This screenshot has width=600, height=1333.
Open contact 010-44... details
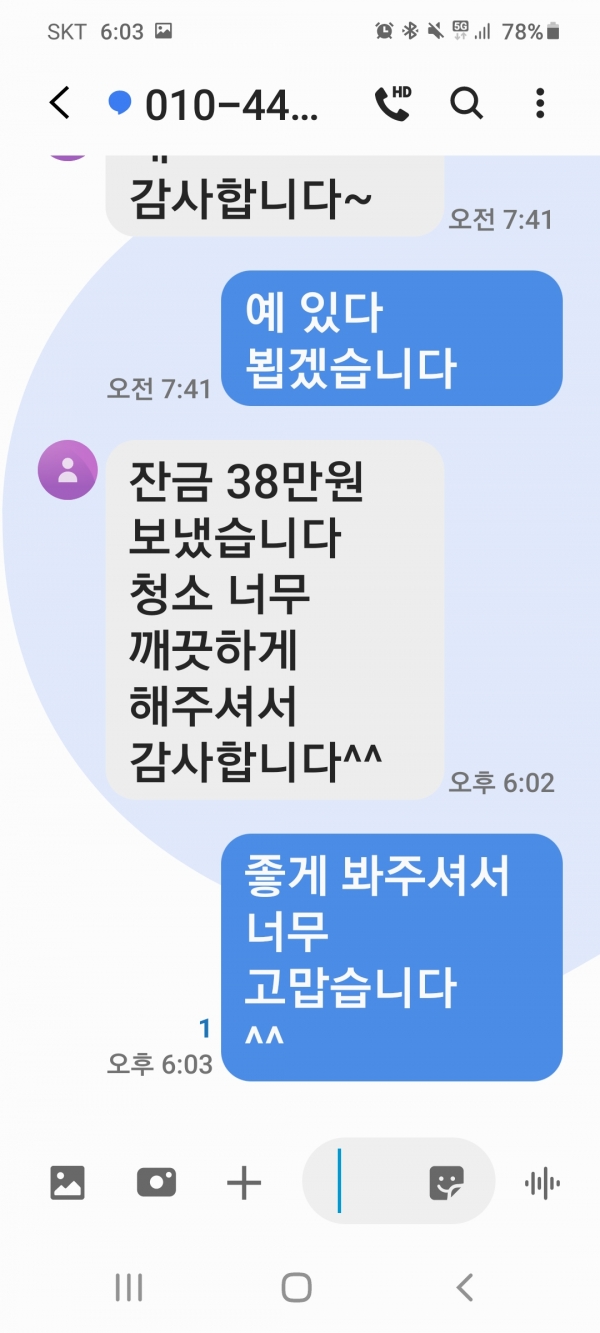coord(232,104)
